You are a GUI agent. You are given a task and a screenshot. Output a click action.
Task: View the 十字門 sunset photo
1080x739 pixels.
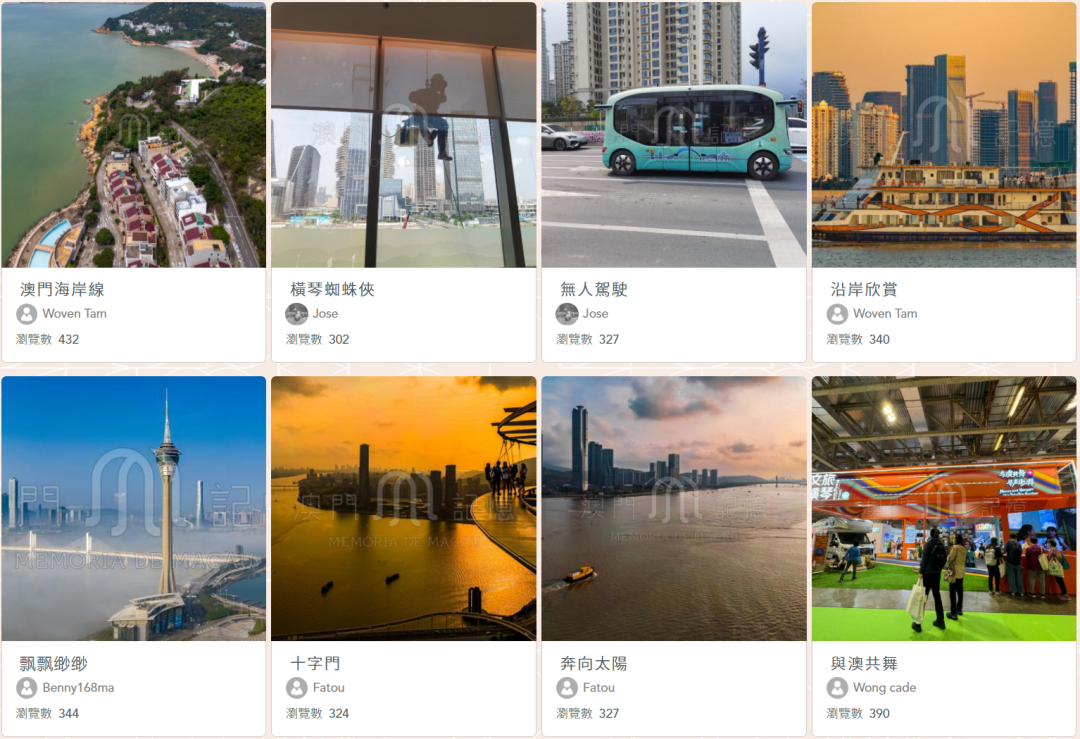point(403,508)
